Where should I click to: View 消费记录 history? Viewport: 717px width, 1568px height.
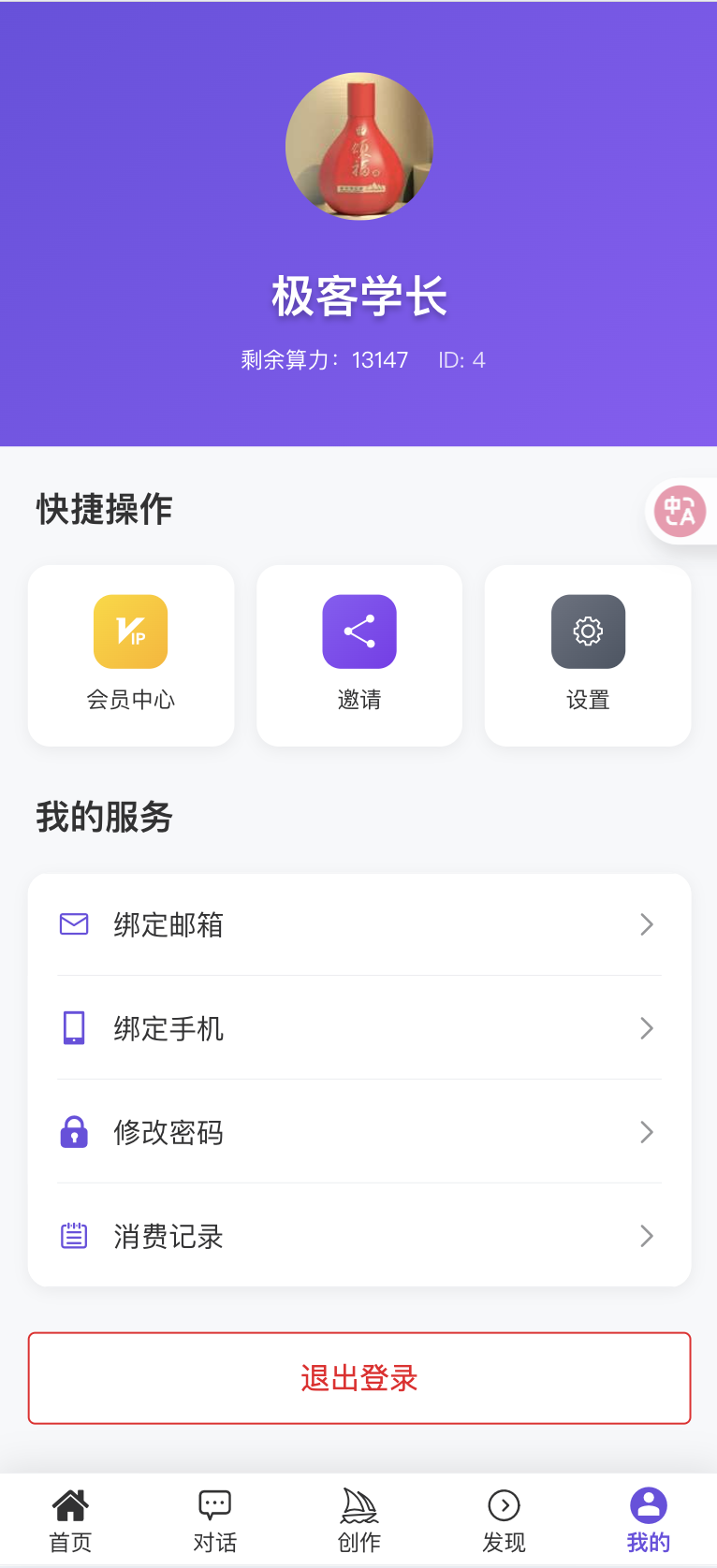(x=359, y=1237)
